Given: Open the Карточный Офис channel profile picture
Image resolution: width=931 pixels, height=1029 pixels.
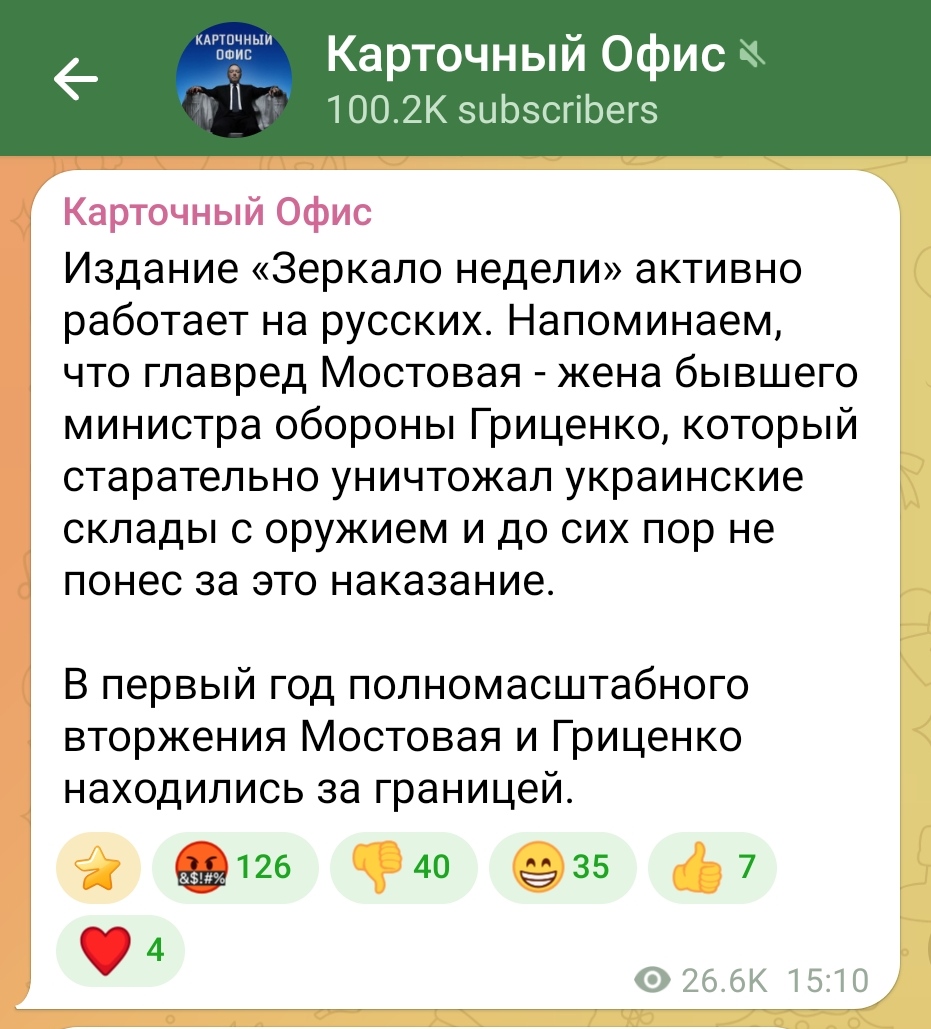Looking at the screenshot, I should pyautogui.click(x=234, y=80).
